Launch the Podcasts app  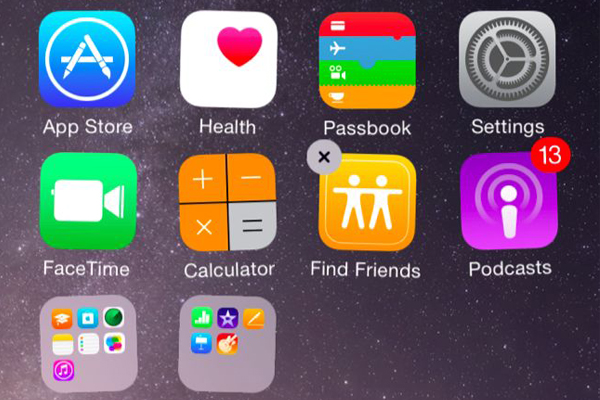pos(507,202)
